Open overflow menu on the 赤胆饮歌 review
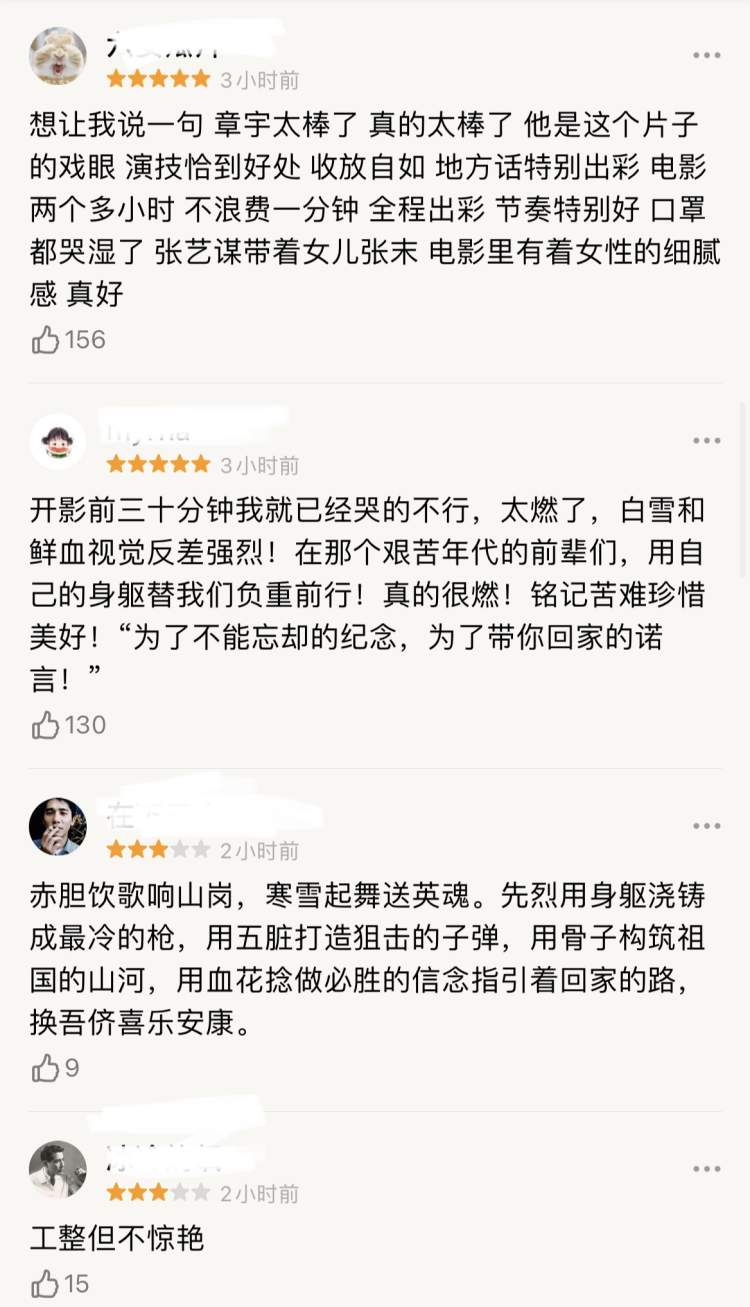This screenshot has width=750, height=1307. click(x=706, y=825)
